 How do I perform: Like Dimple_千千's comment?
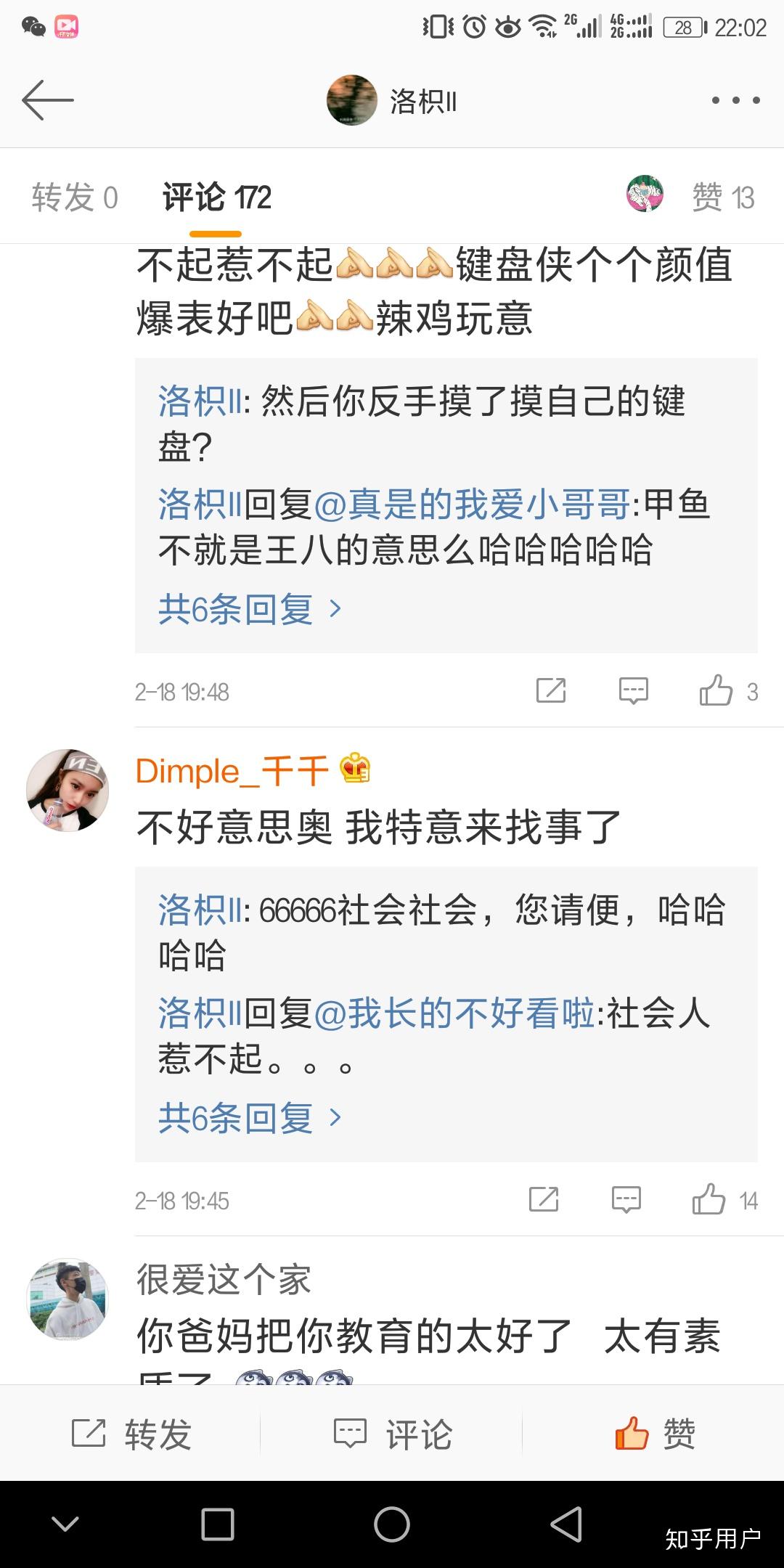click(709, 1199)
